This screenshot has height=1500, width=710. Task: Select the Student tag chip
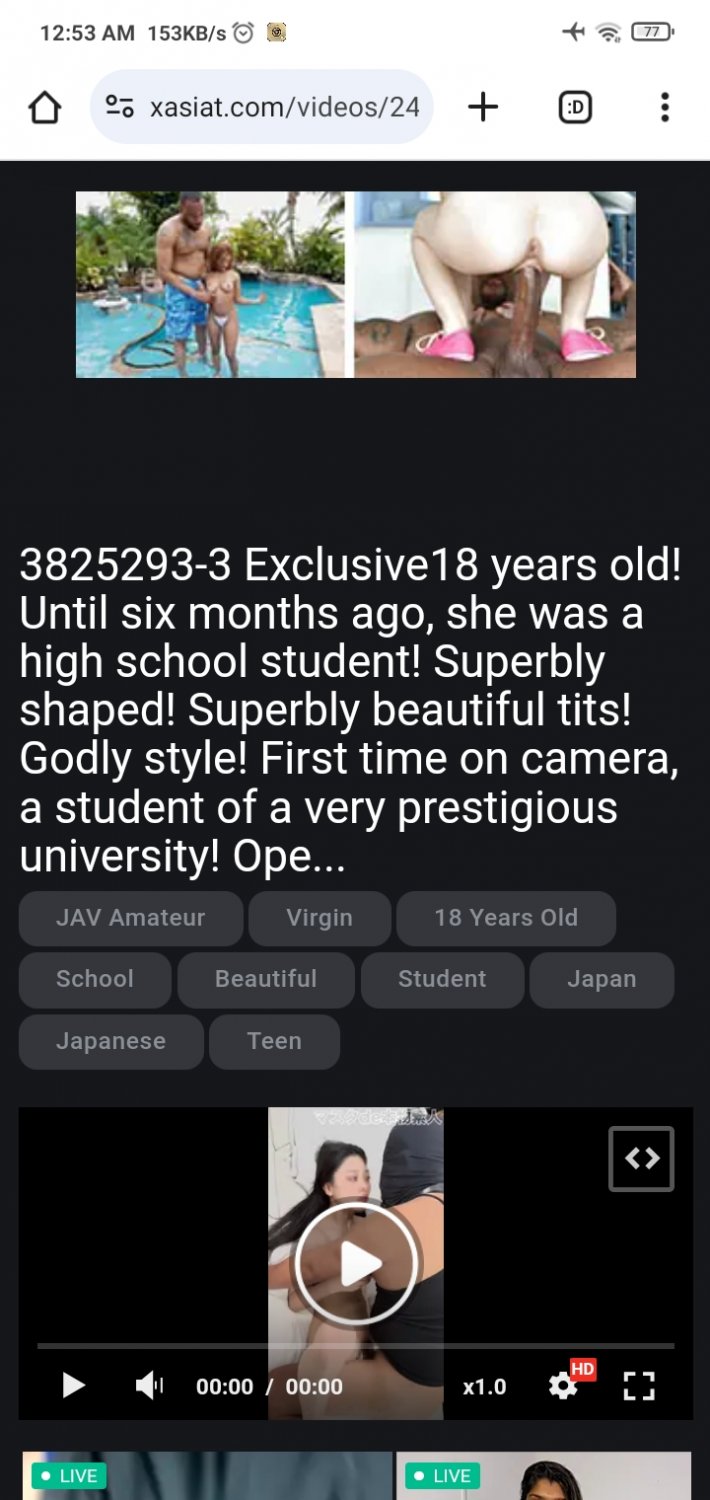442,979
